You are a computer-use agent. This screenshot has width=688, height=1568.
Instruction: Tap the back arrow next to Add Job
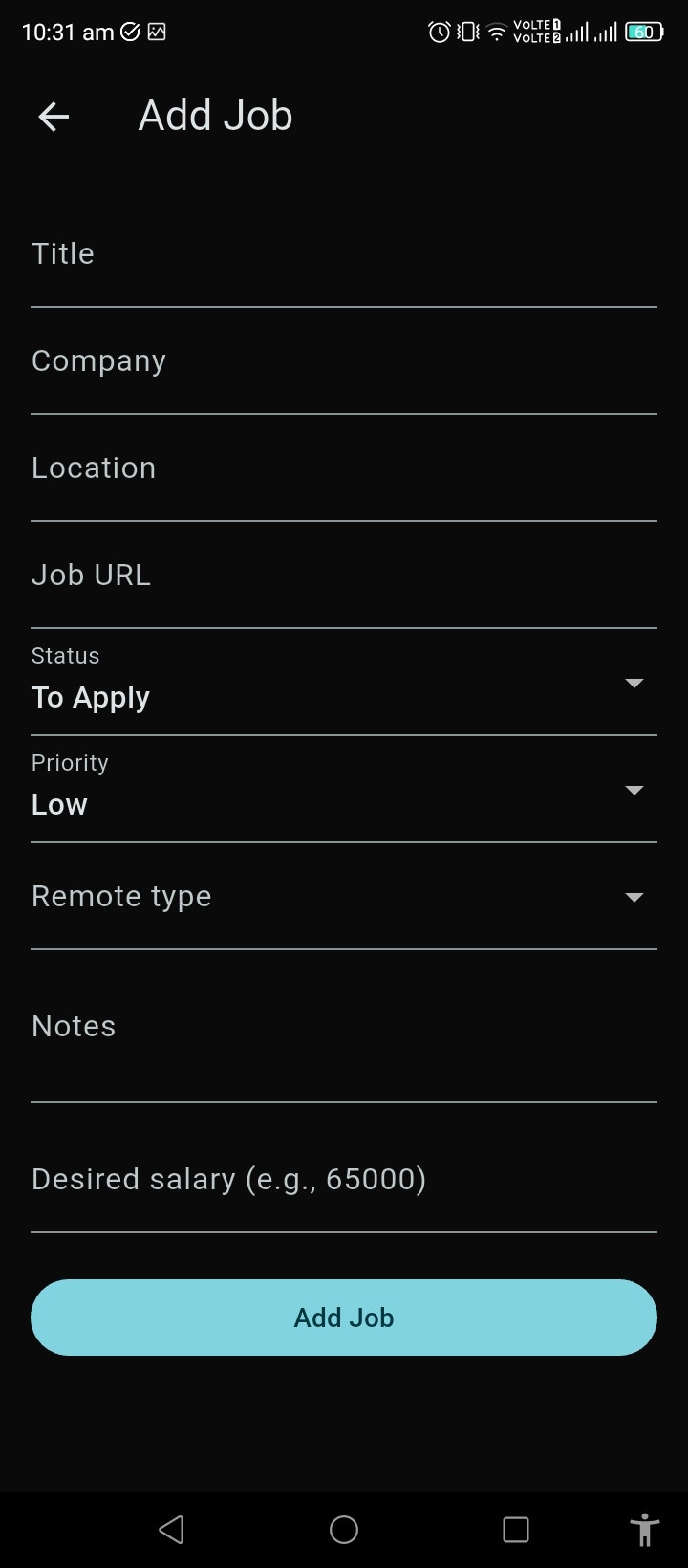click(x=53, y=116)
